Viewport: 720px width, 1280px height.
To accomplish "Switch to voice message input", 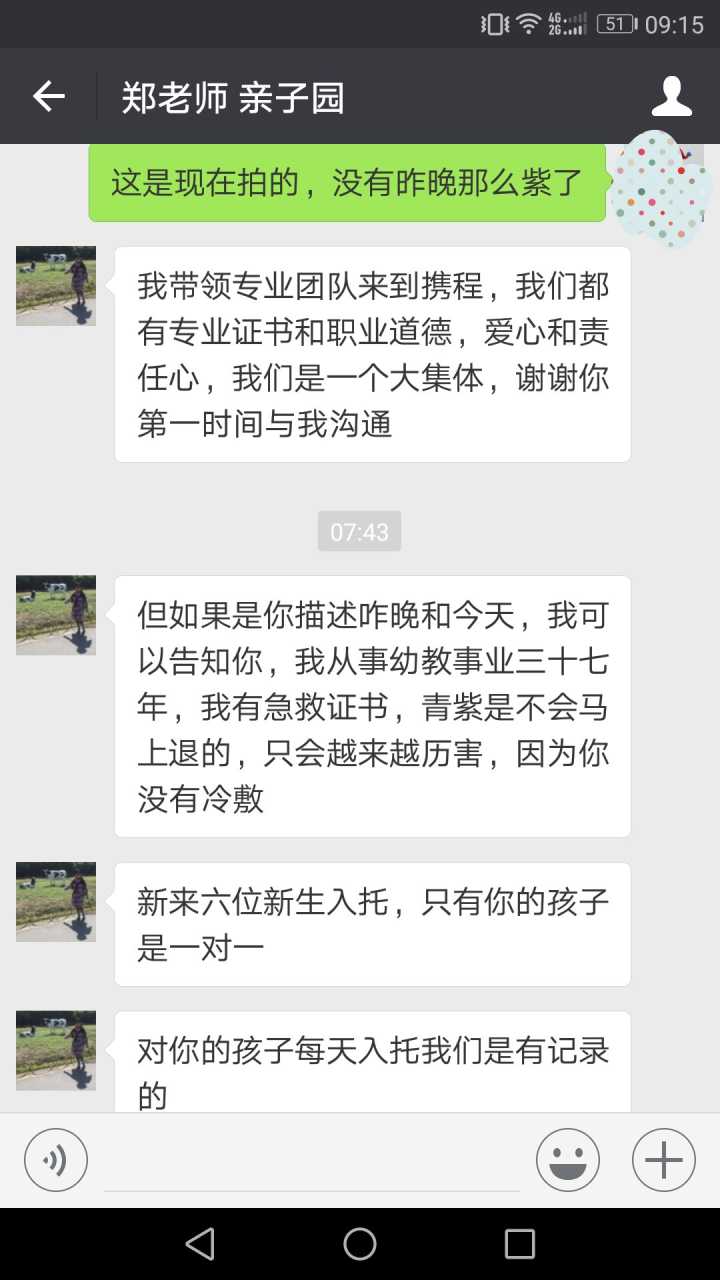I will [x=56, y=1160].
